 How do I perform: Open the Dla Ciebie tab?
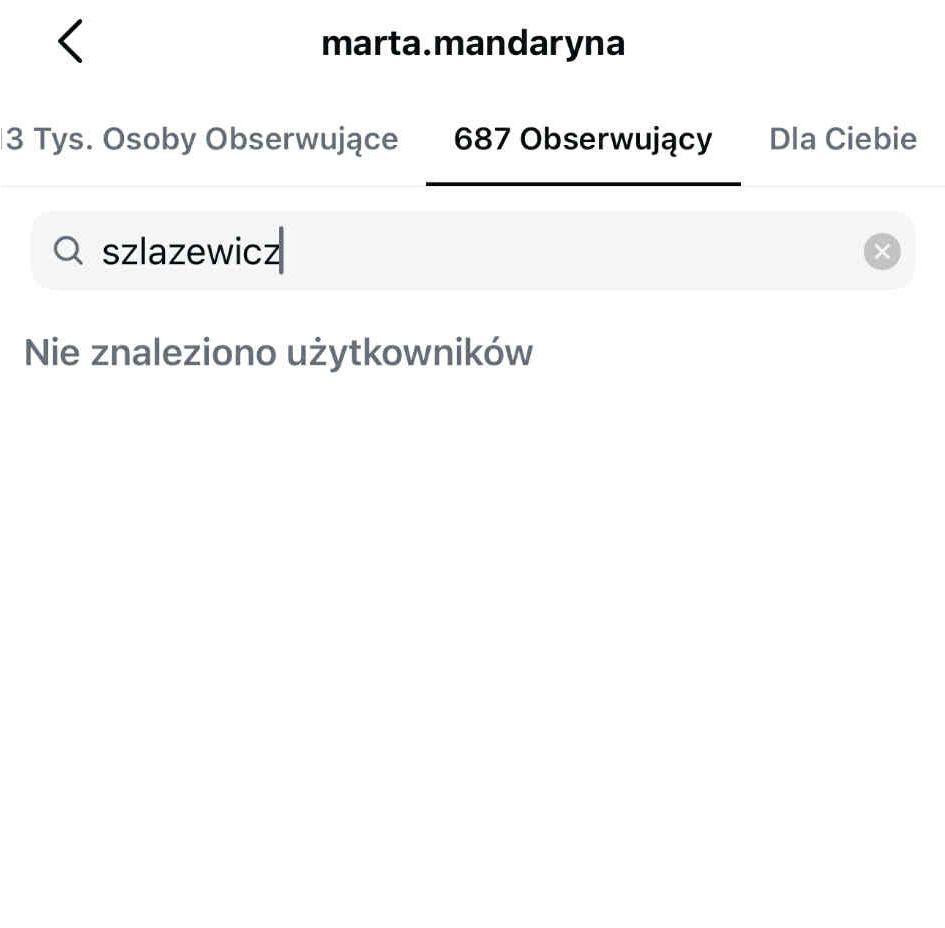[842, 139]
